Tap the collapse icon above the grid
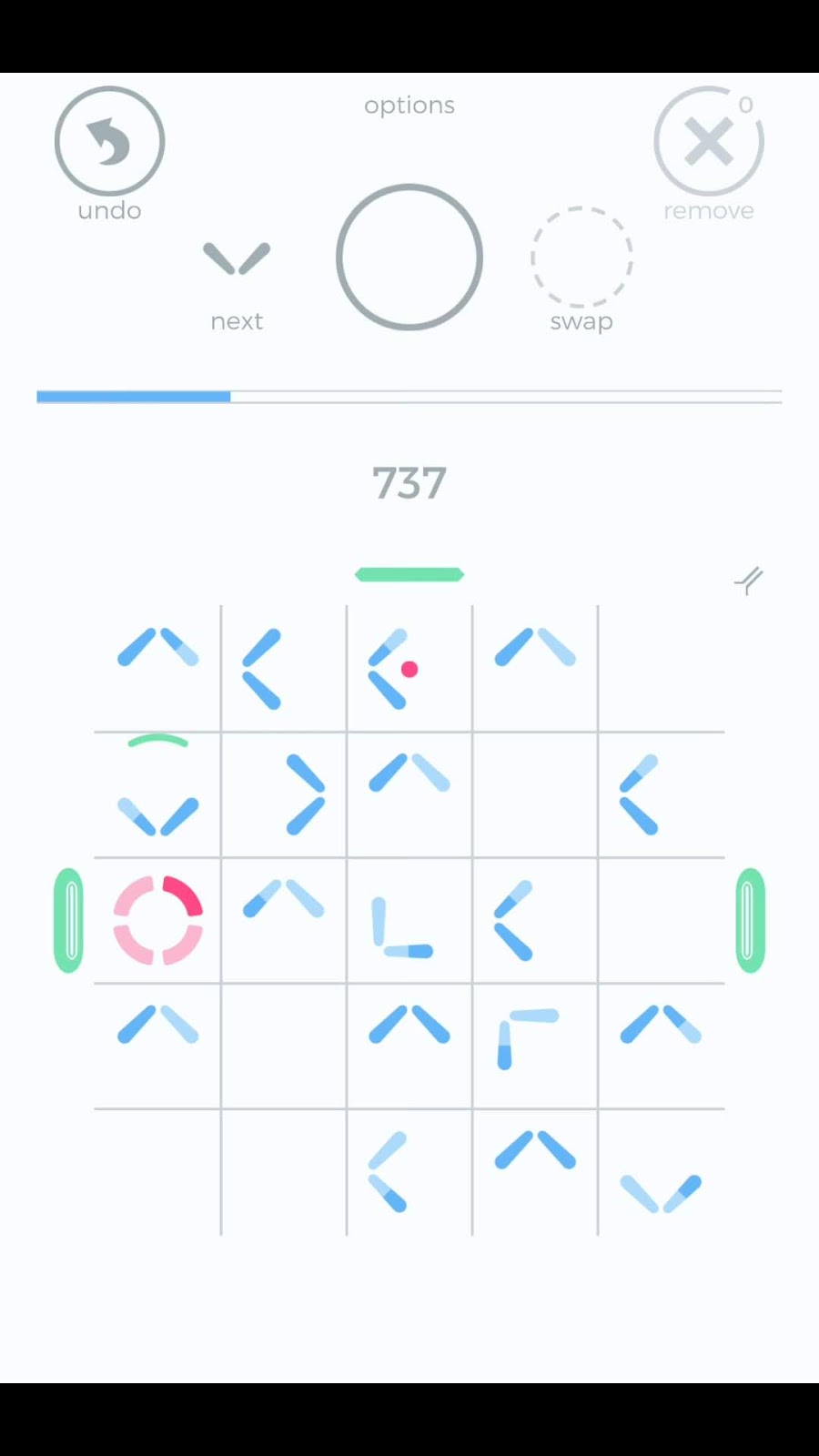The width and height of the screenshot is (819, 1456). pos(748,580)
